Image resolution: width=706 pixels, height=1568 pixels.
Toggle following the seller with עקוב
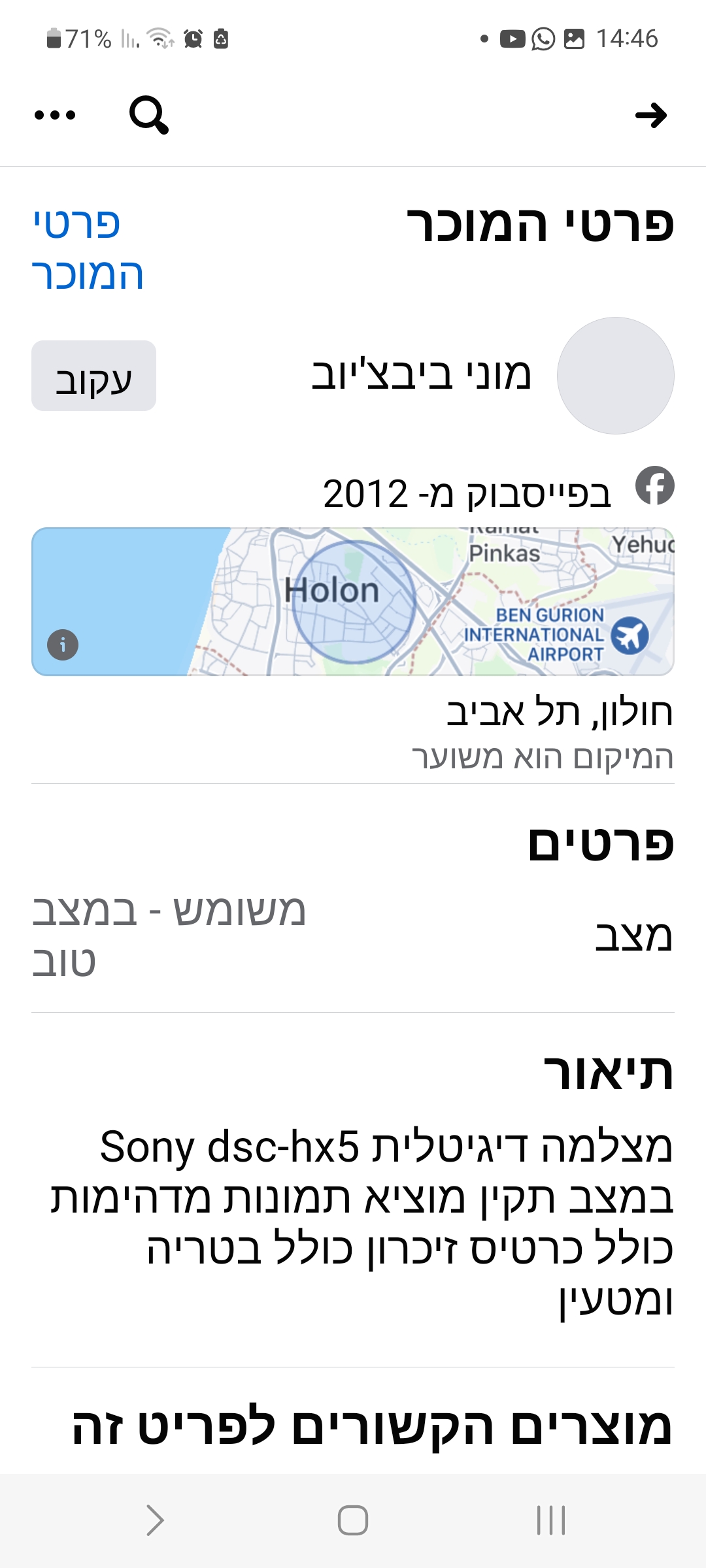(93, 376)
